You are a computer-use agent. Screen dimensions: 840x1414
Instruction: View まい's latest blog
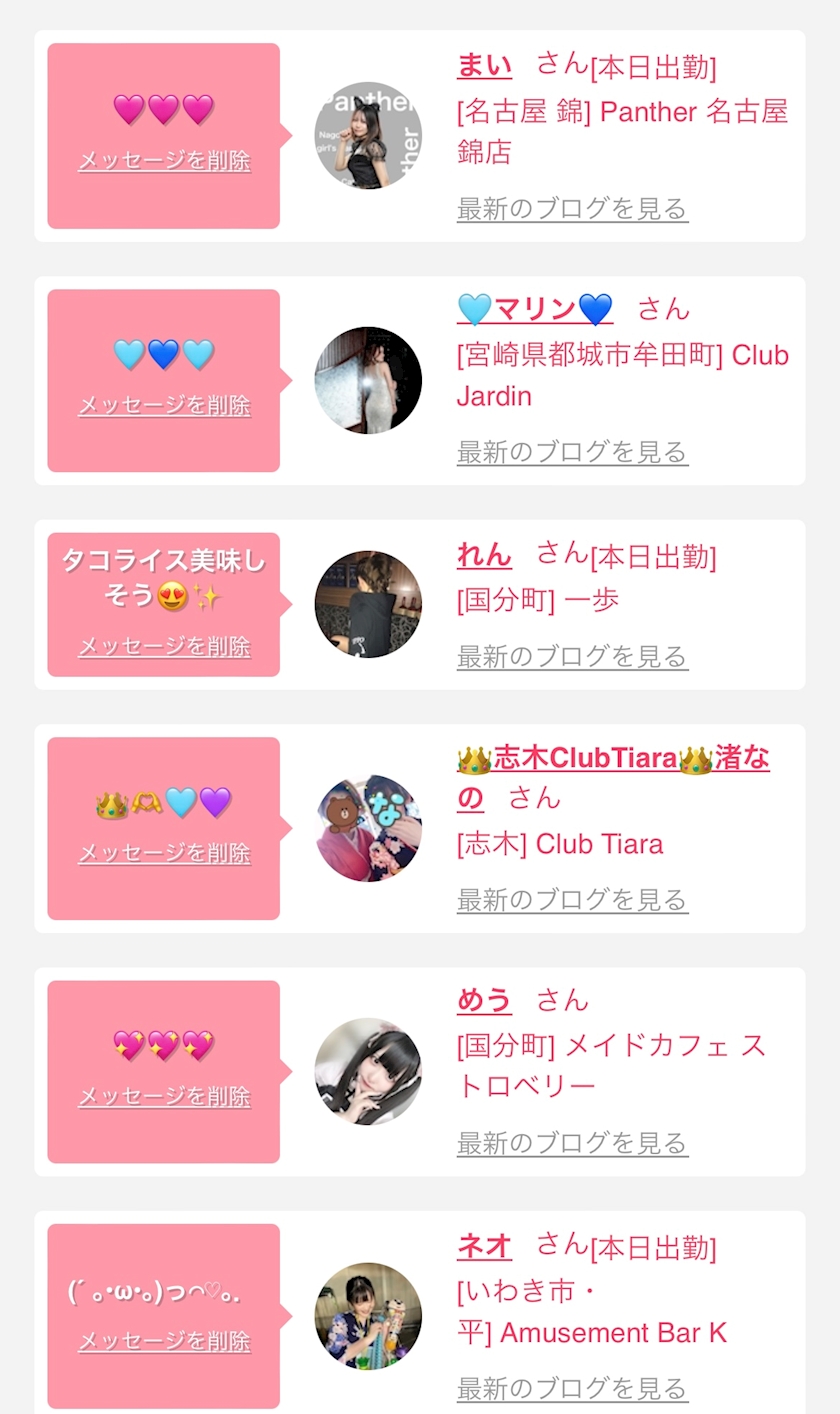(572, 208)
